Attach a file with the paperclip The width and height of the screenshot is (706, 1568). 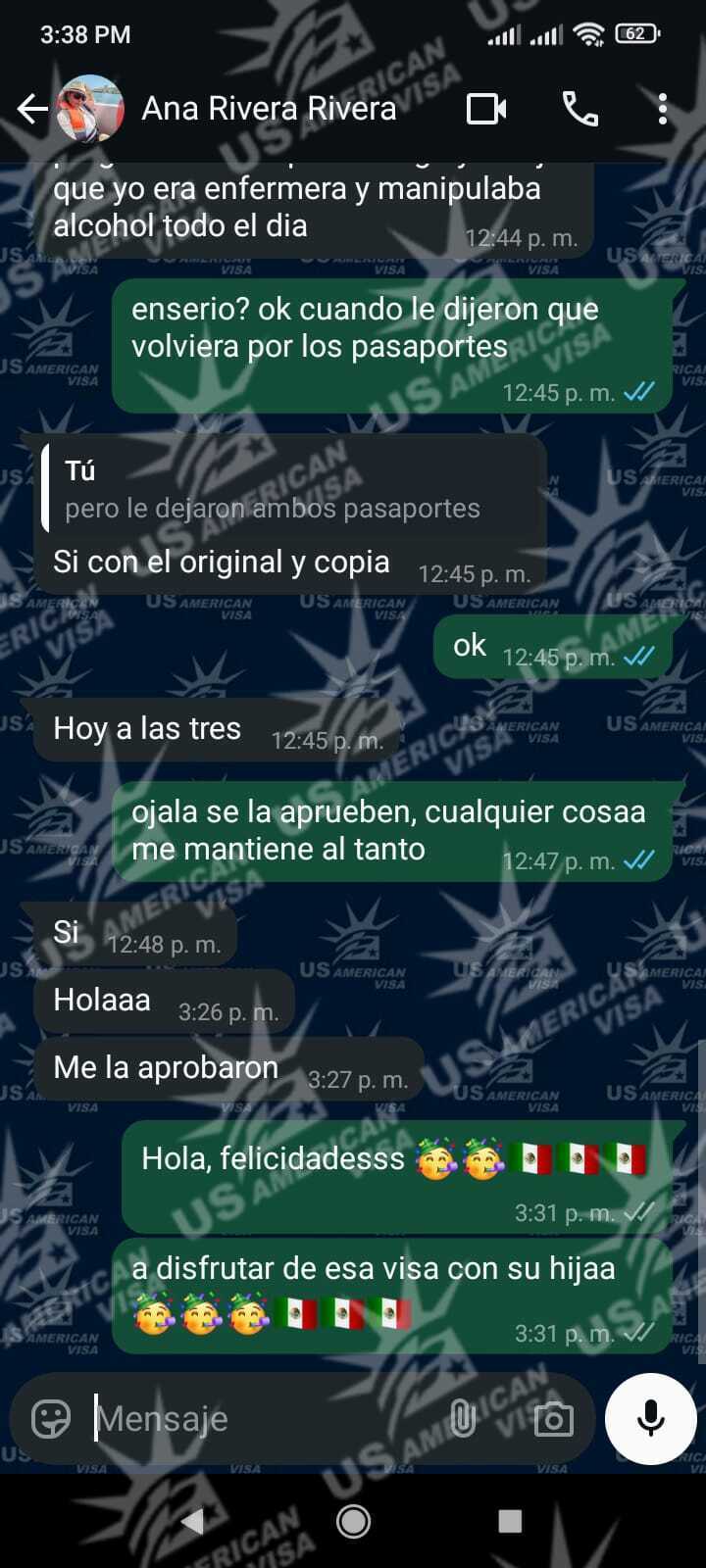[x=462, y=1418]
